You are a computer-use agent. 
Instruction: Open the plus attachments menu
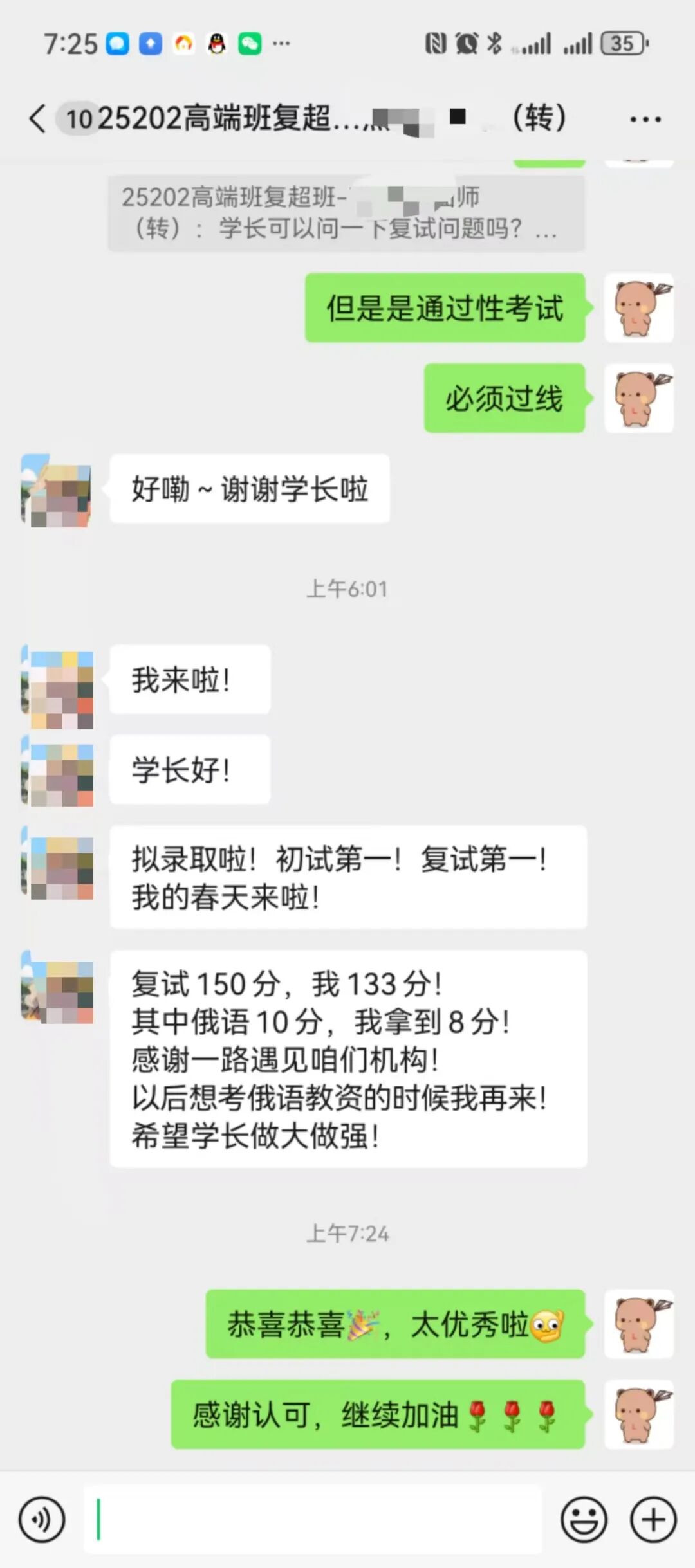pos(653,1520)
